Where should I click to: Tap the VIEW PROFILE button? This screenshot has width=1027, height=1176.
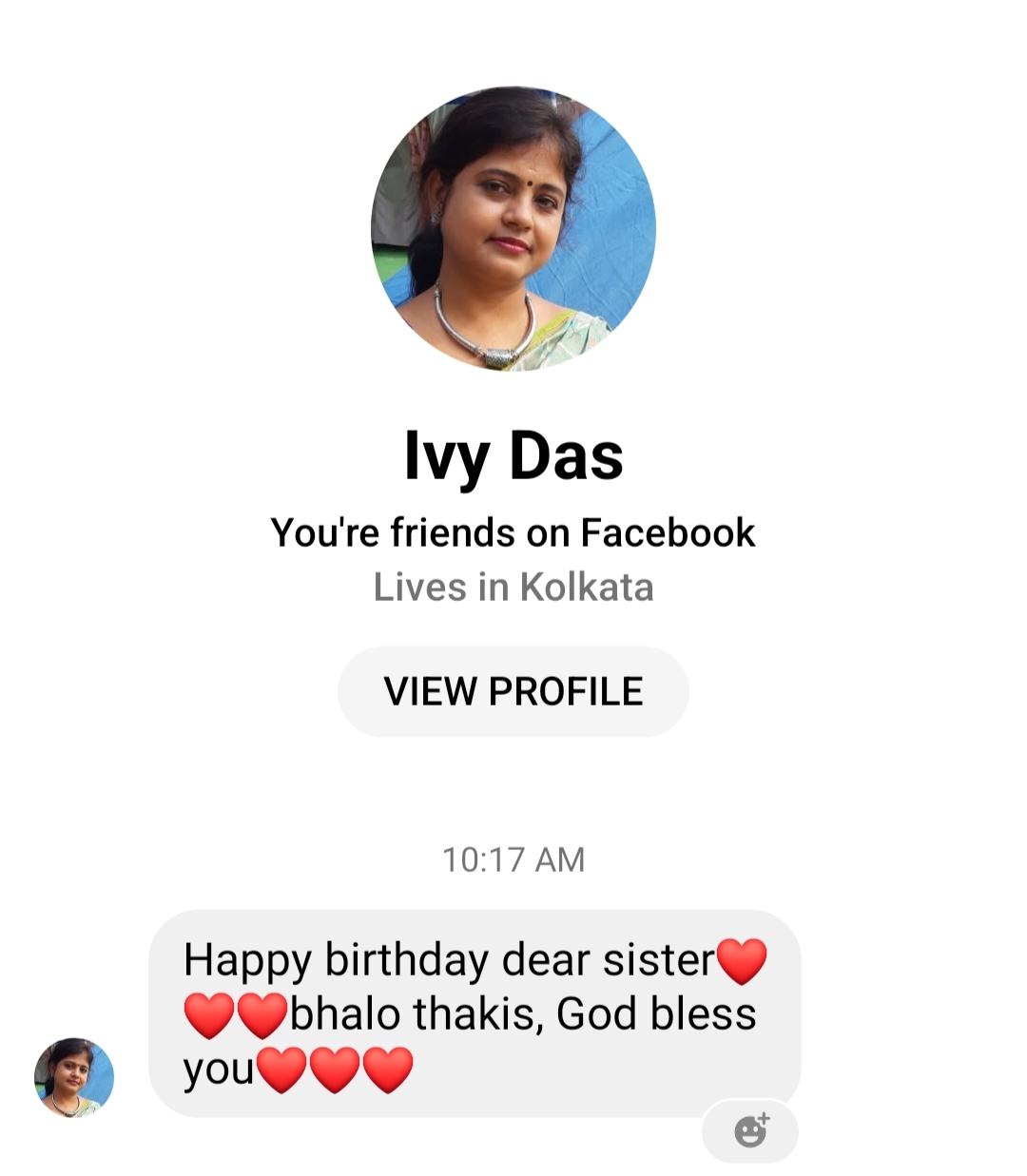point(513,691)
